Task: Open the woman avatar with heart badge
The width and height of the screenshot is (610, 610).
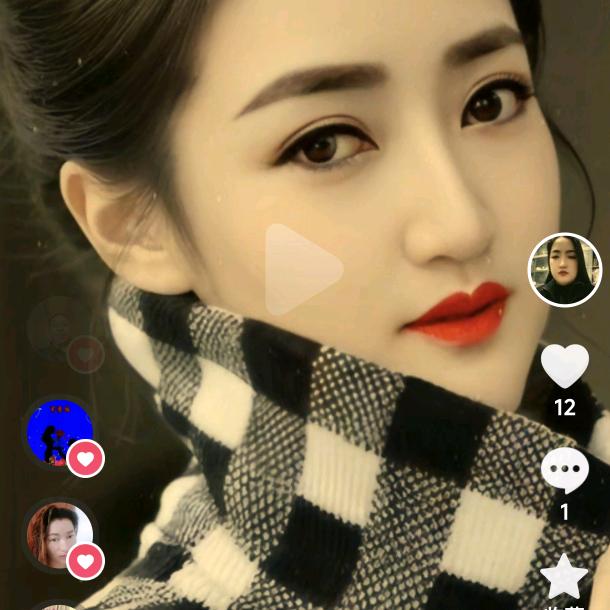Action: point(59,535)
